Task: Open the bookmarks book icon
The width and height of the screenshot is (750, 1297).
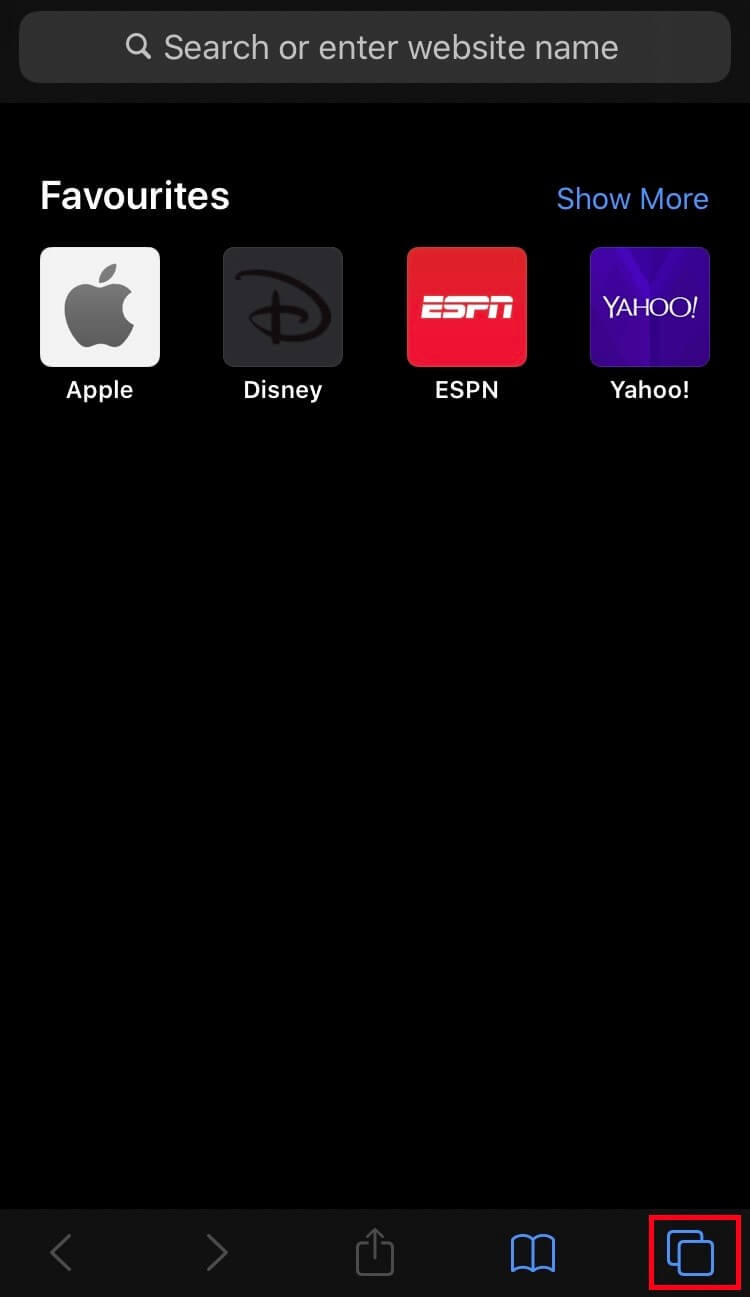Action: point(533,1252)
